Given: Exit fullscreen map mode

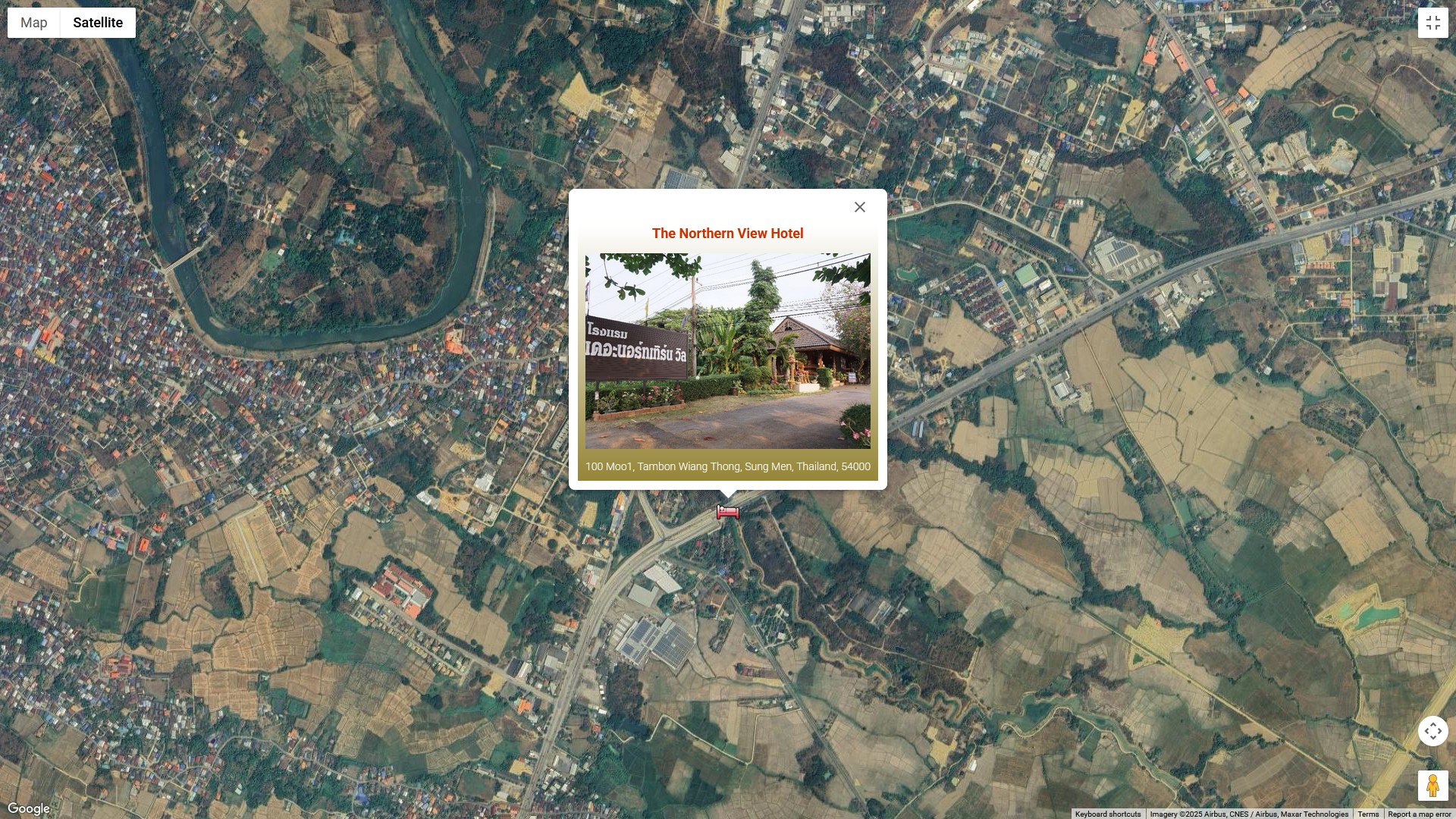Looking at the screenshot, I should (x=1432, y=23).
